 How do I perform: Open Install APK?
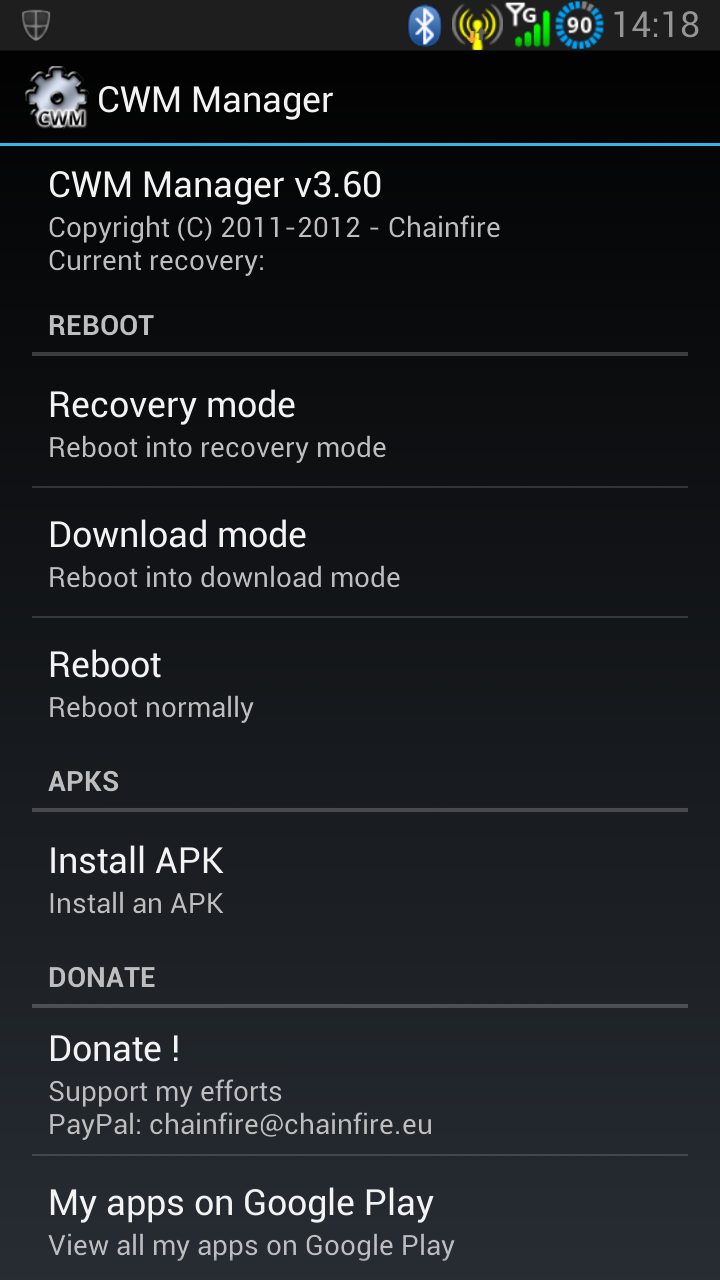[x=360, y=879]
